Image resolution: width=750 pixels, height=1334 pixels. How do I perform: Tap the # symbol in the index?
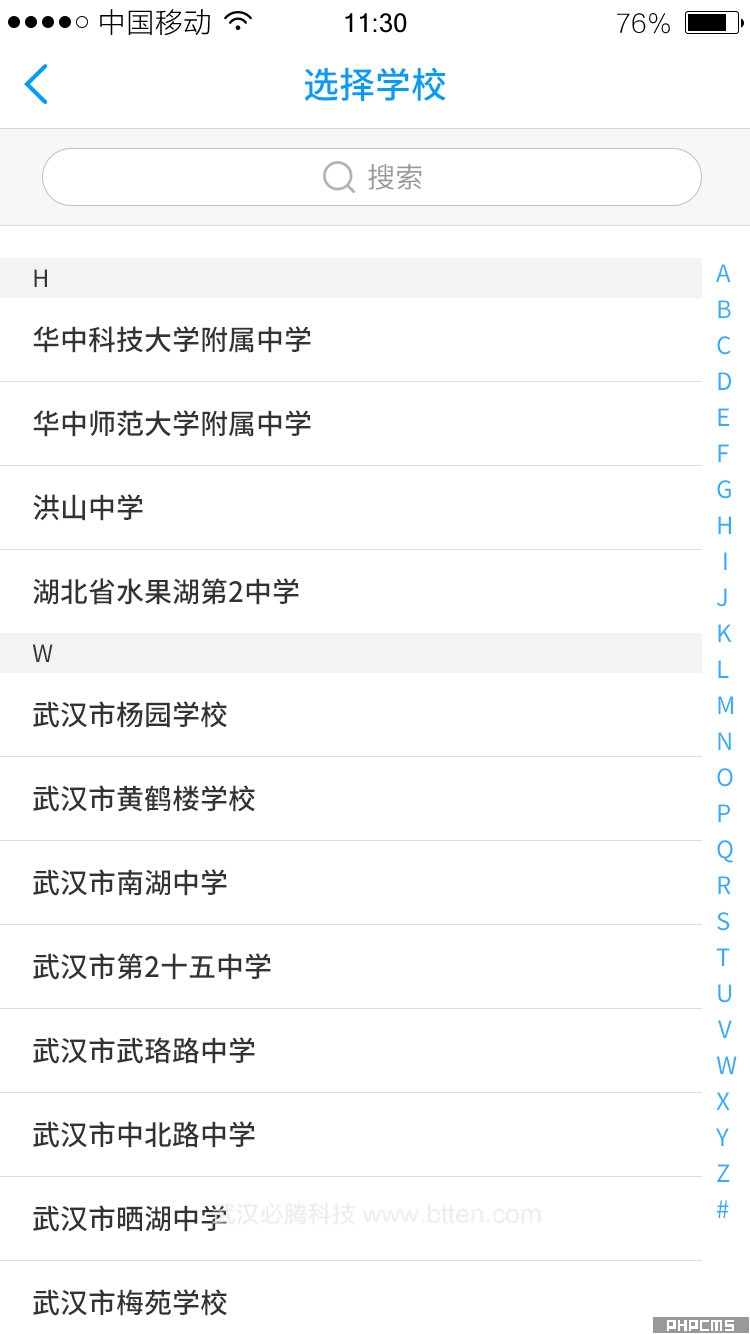(722, 1210)
